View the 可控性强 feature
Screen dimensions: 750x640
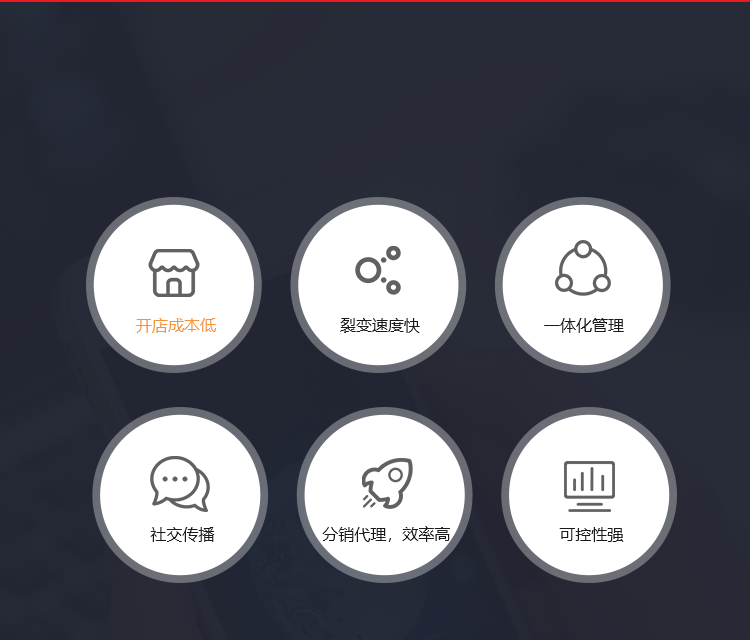pyautogui.click(x=589, y=494)
